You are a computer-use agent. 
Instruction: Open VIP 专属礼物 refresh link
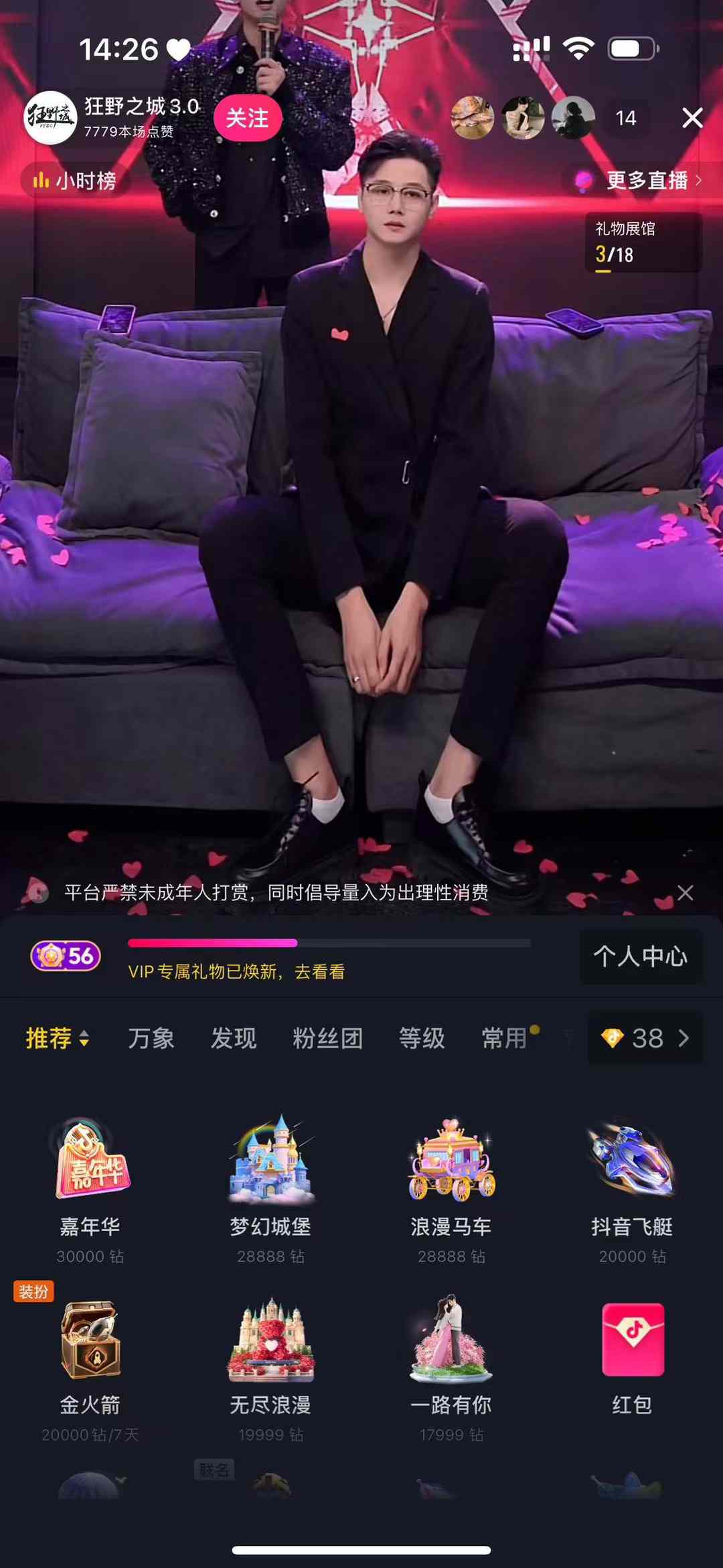click(236, 971)
